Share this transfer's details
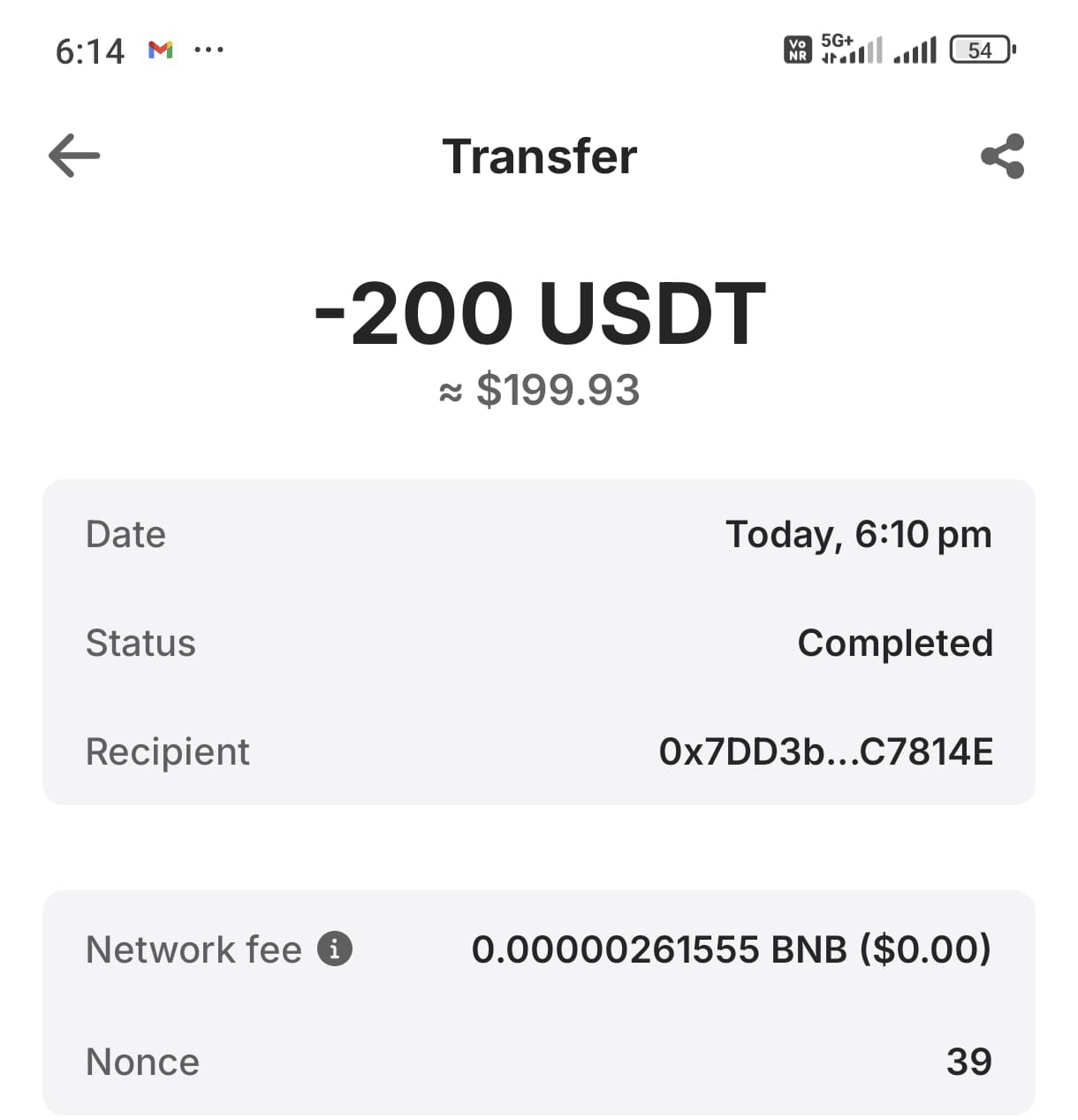 pos(1002,156)
